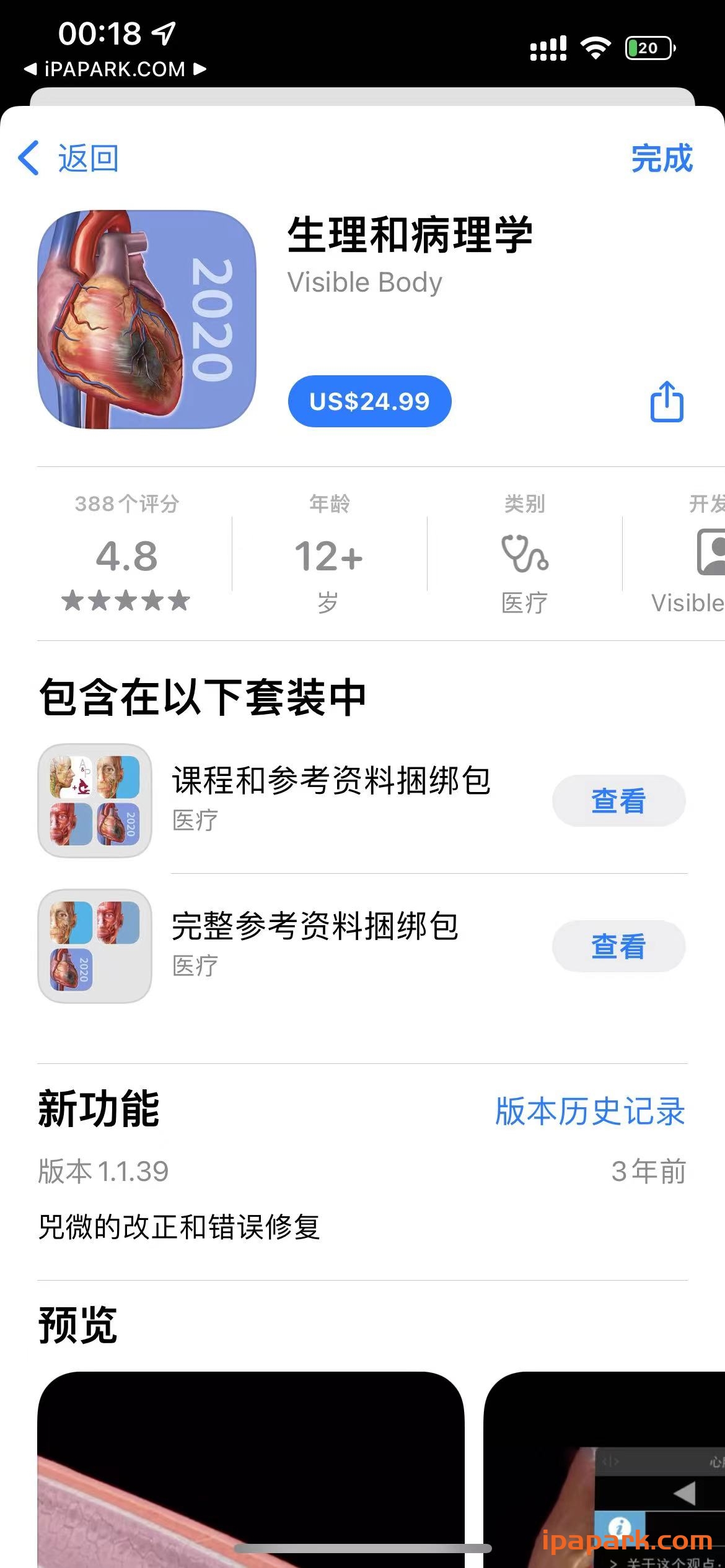Tap US$24.99 to purchase the app
This screenshot has height=1568, width=725.
tap(369, 401)
